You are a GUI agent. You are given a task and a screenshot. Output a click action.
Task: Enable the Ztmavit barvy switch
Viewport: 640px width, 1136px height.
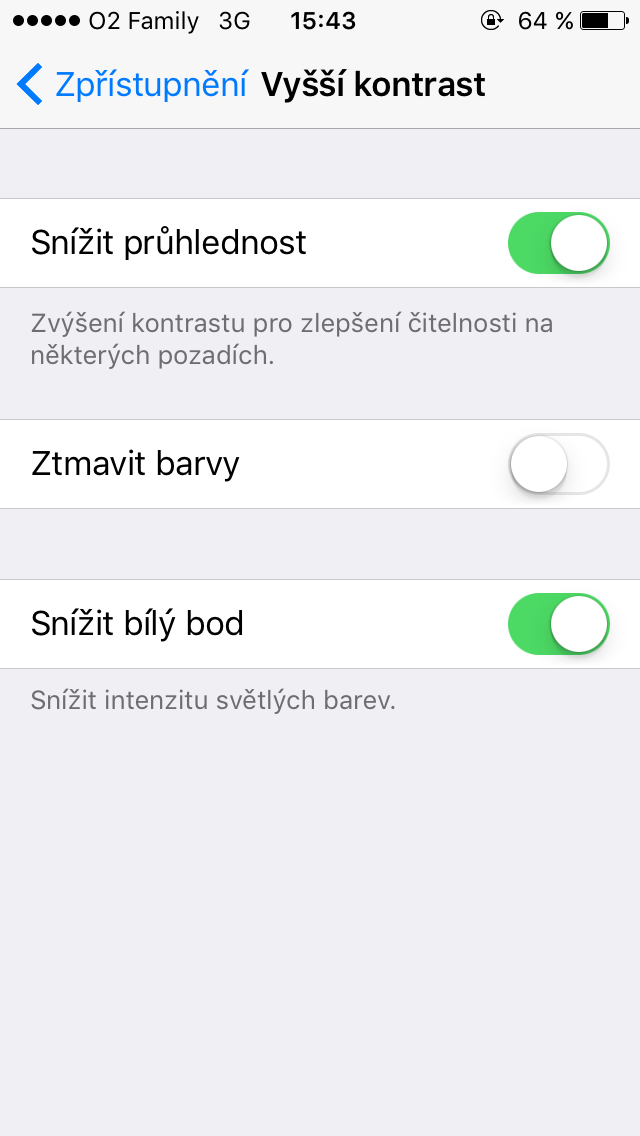click(x=558, y=464)
